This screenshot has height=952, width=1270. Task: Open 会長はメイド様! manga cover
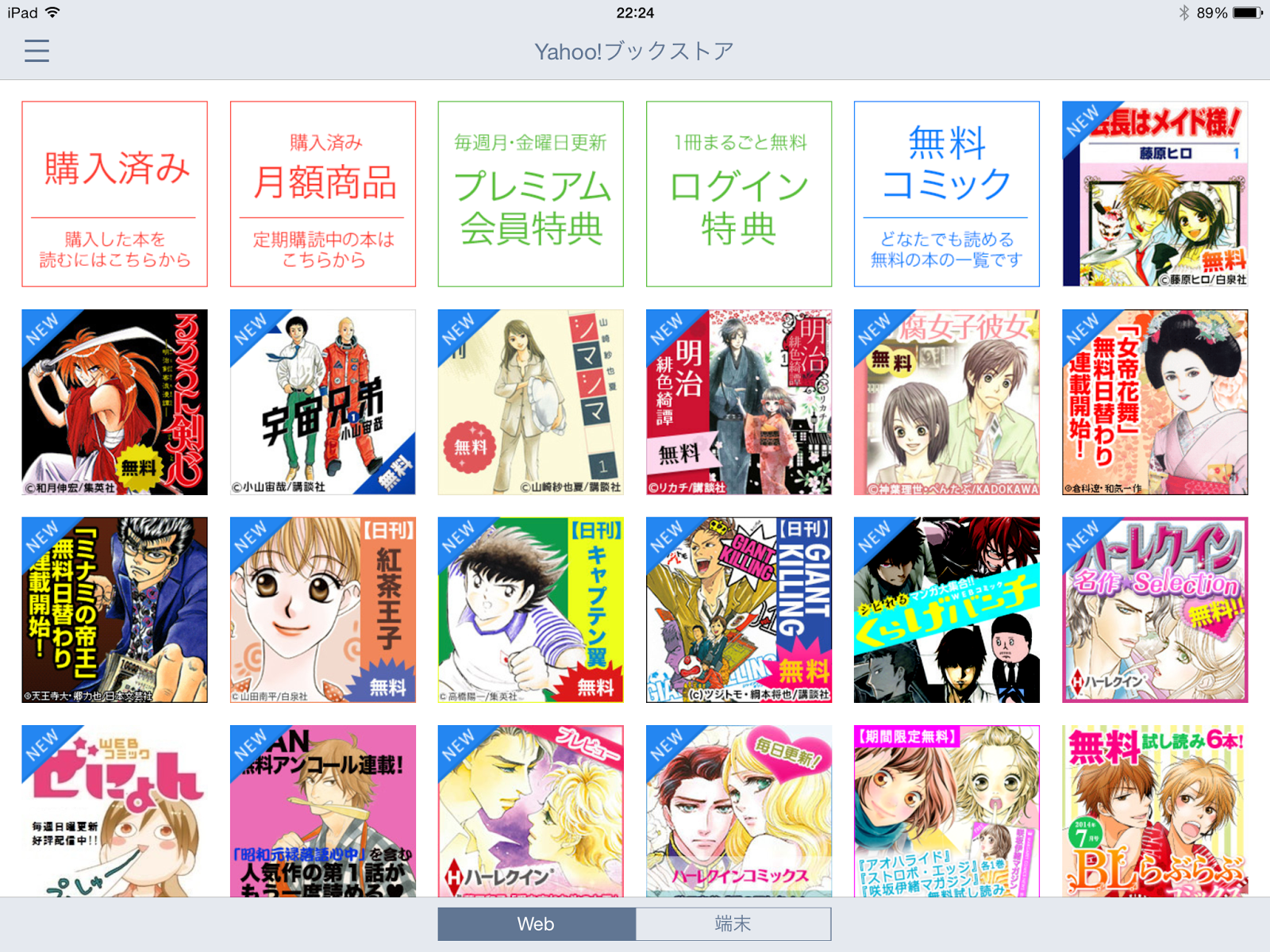[1155, 194]
